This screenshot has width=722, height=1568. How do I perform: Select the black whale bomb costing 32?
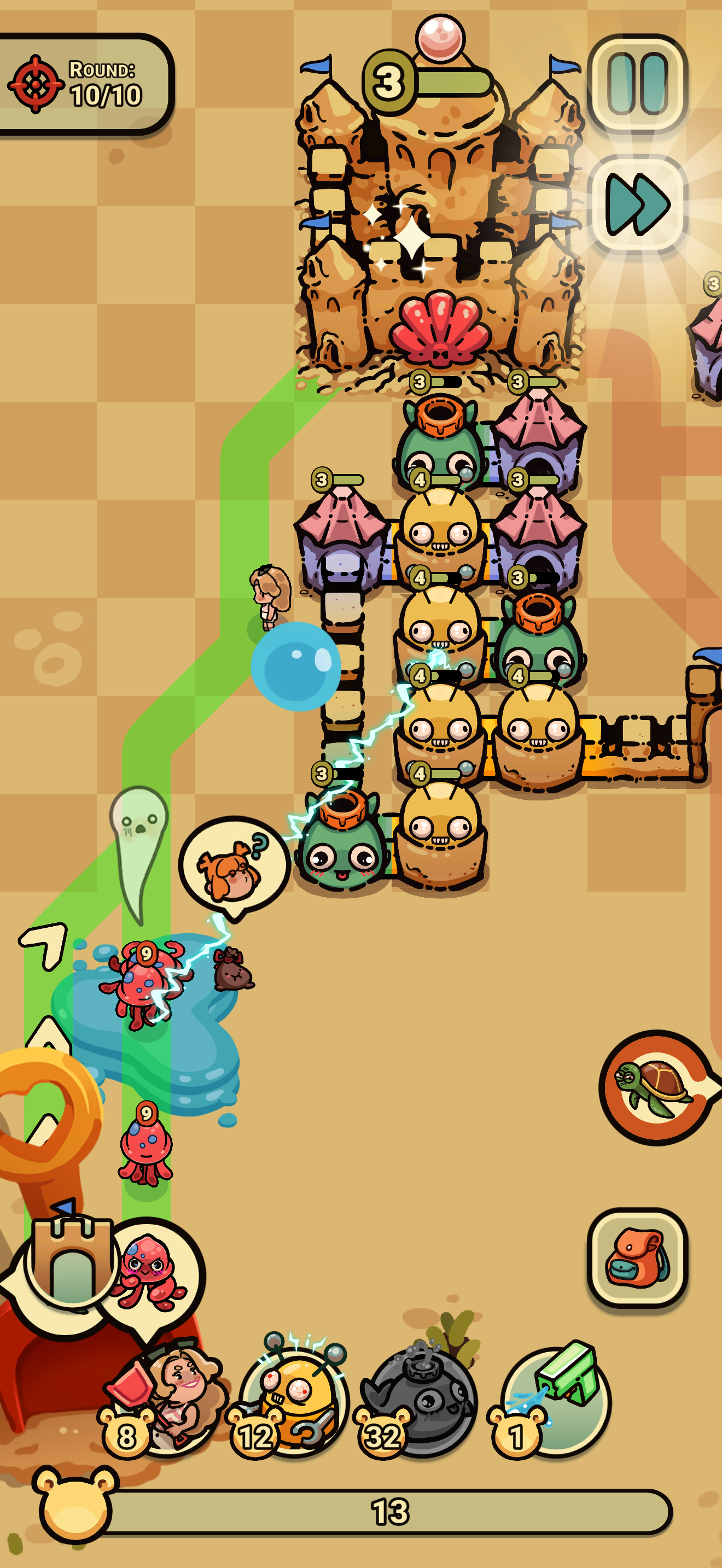(422, 1399)
